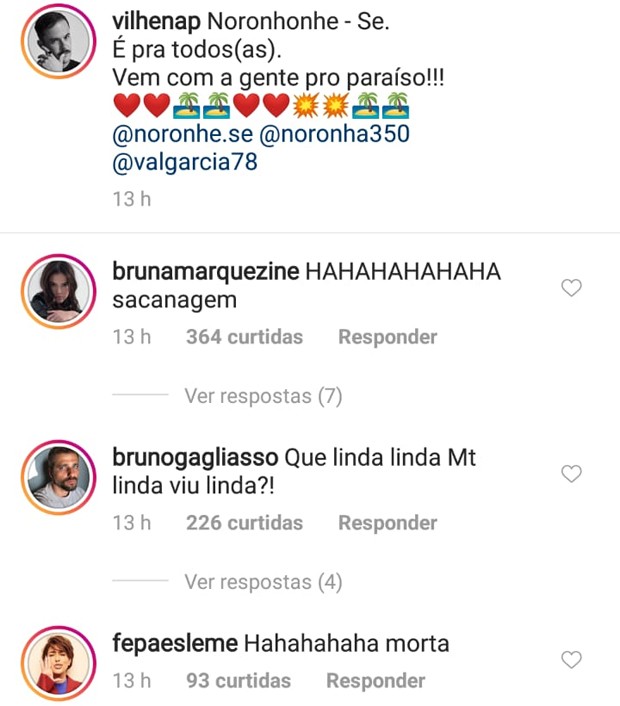View the 226 curtidas list
The width and height of the screenshot is (620, 706).
(244, 523)
